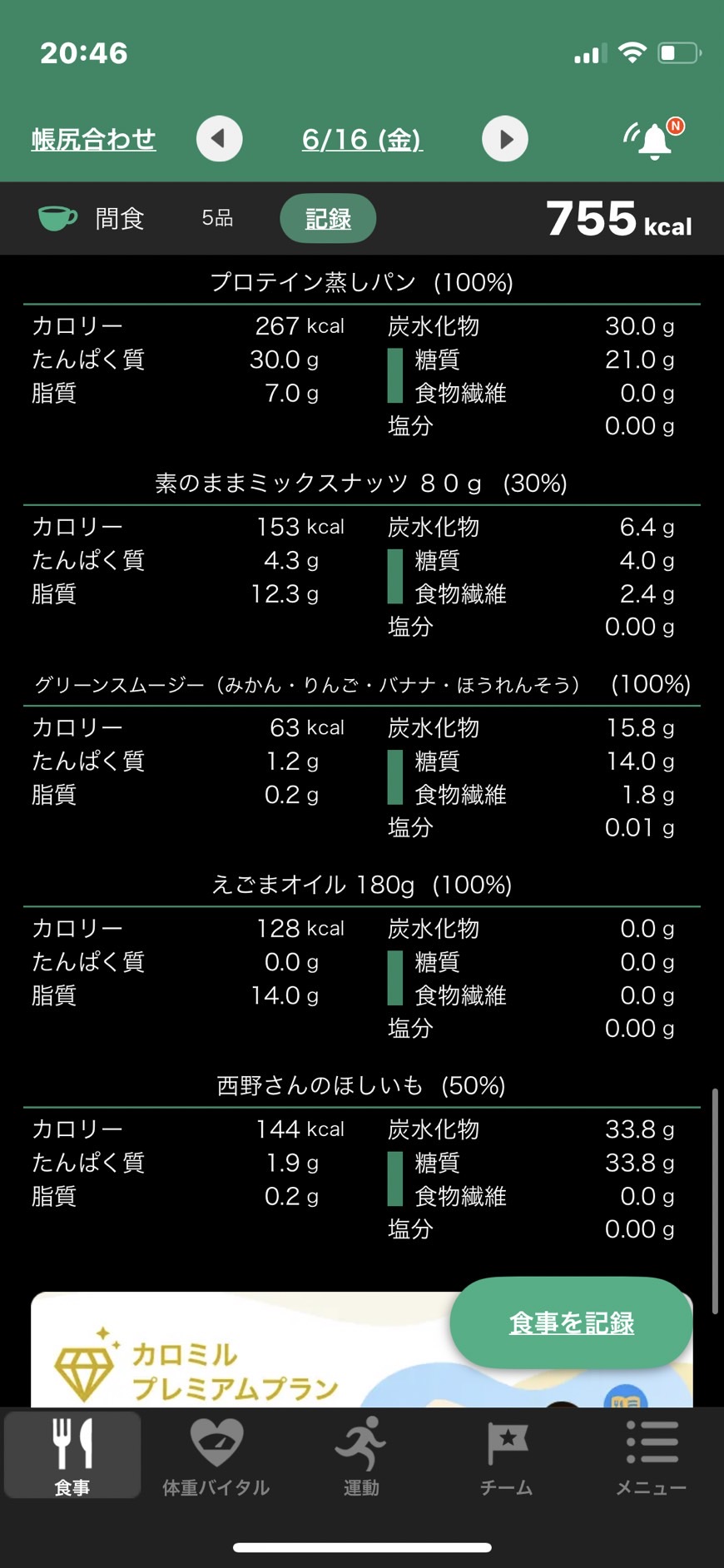724x1568 pixels.
Task: Go to the previous day
Action: tap(220, 139)
